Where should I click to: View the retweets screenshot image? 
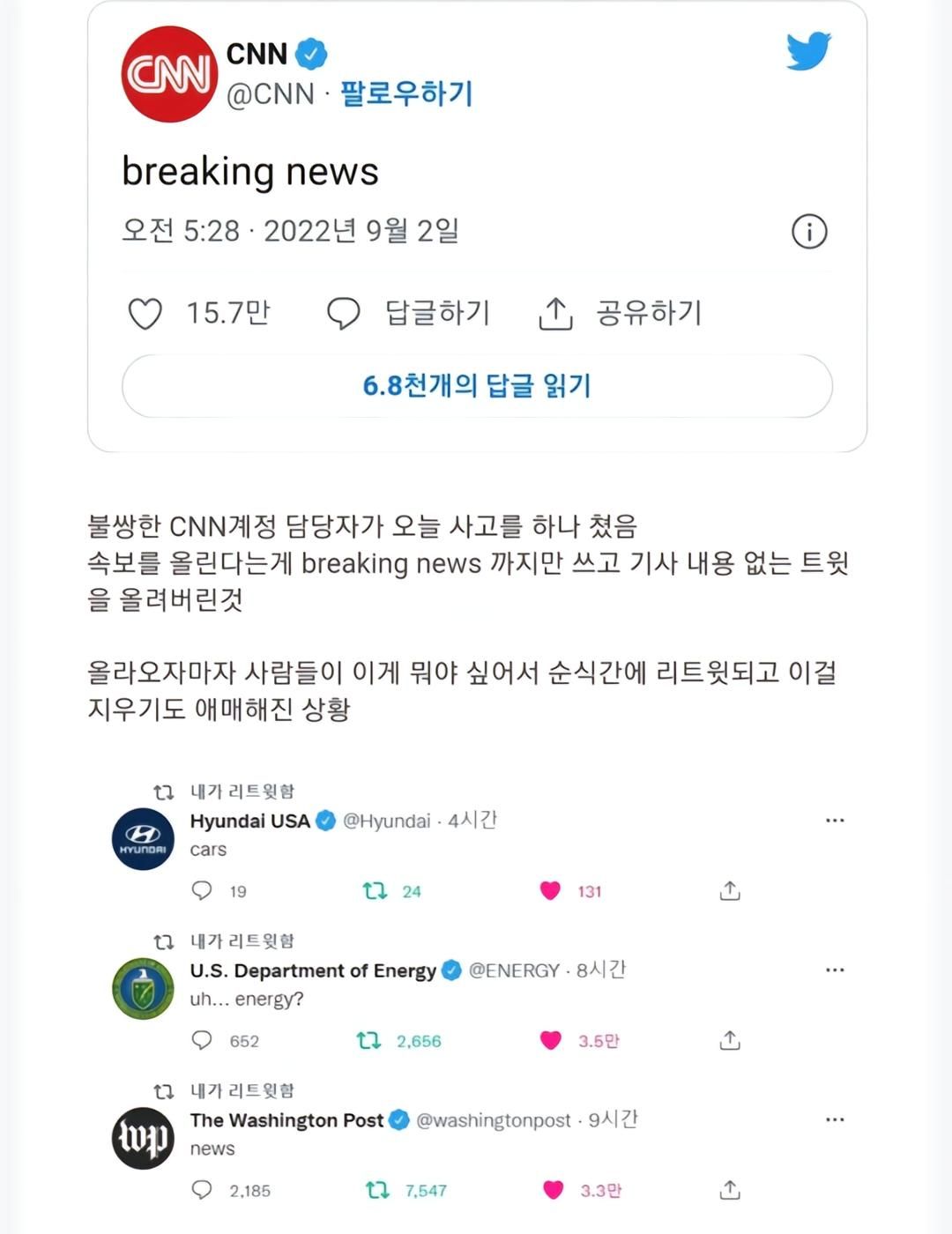(476, 987)
